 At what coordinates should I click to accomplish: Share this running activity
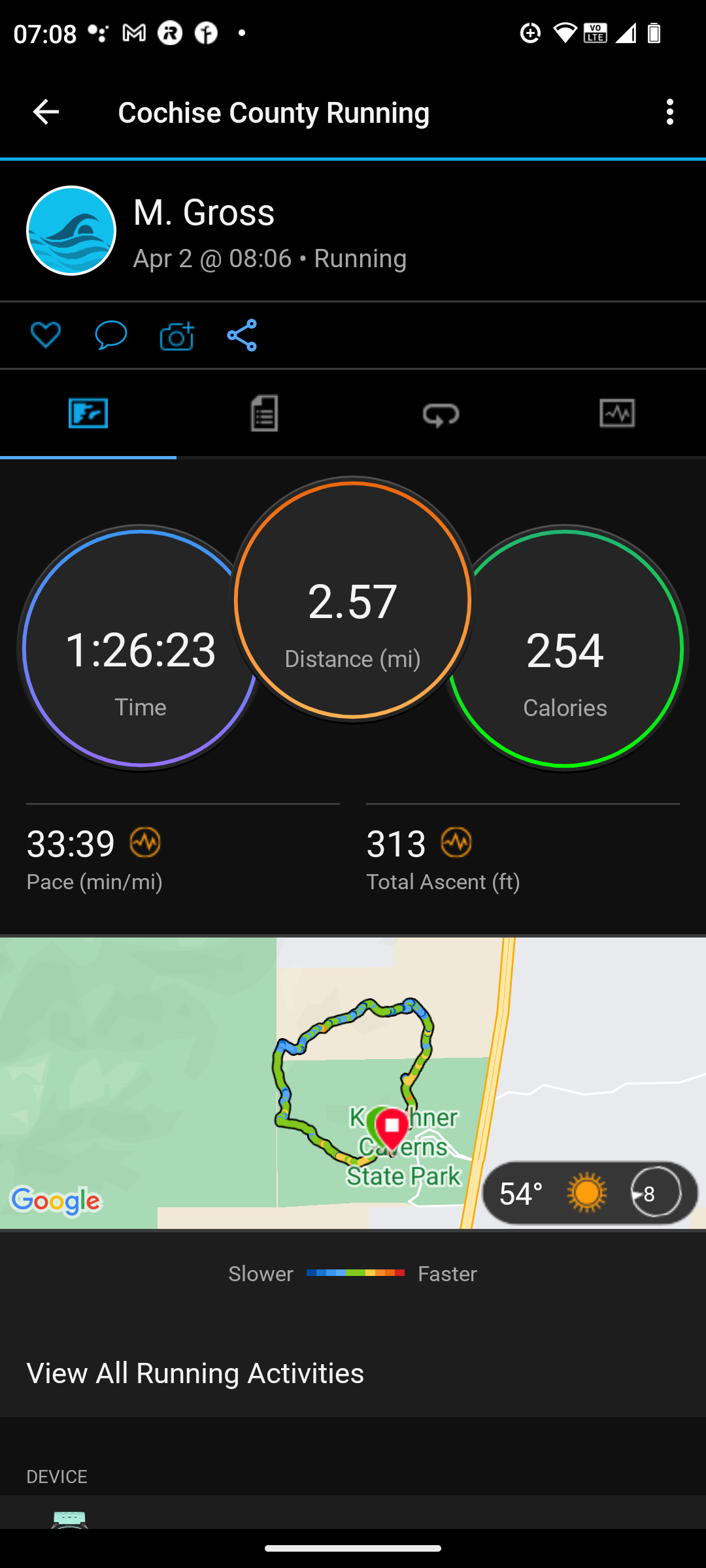[x=242, y=336]
